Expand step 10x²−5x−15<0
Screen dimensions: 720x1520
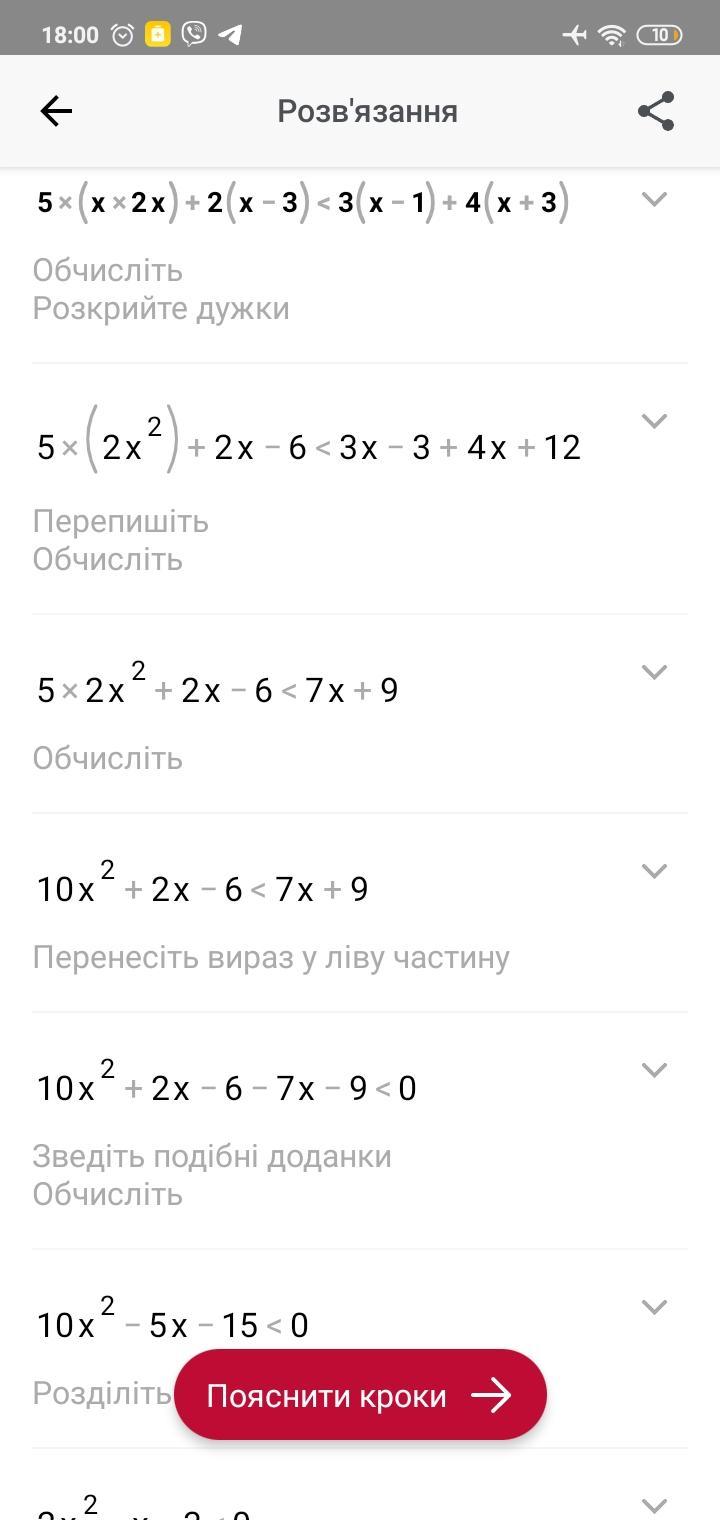coord(654,1307)
